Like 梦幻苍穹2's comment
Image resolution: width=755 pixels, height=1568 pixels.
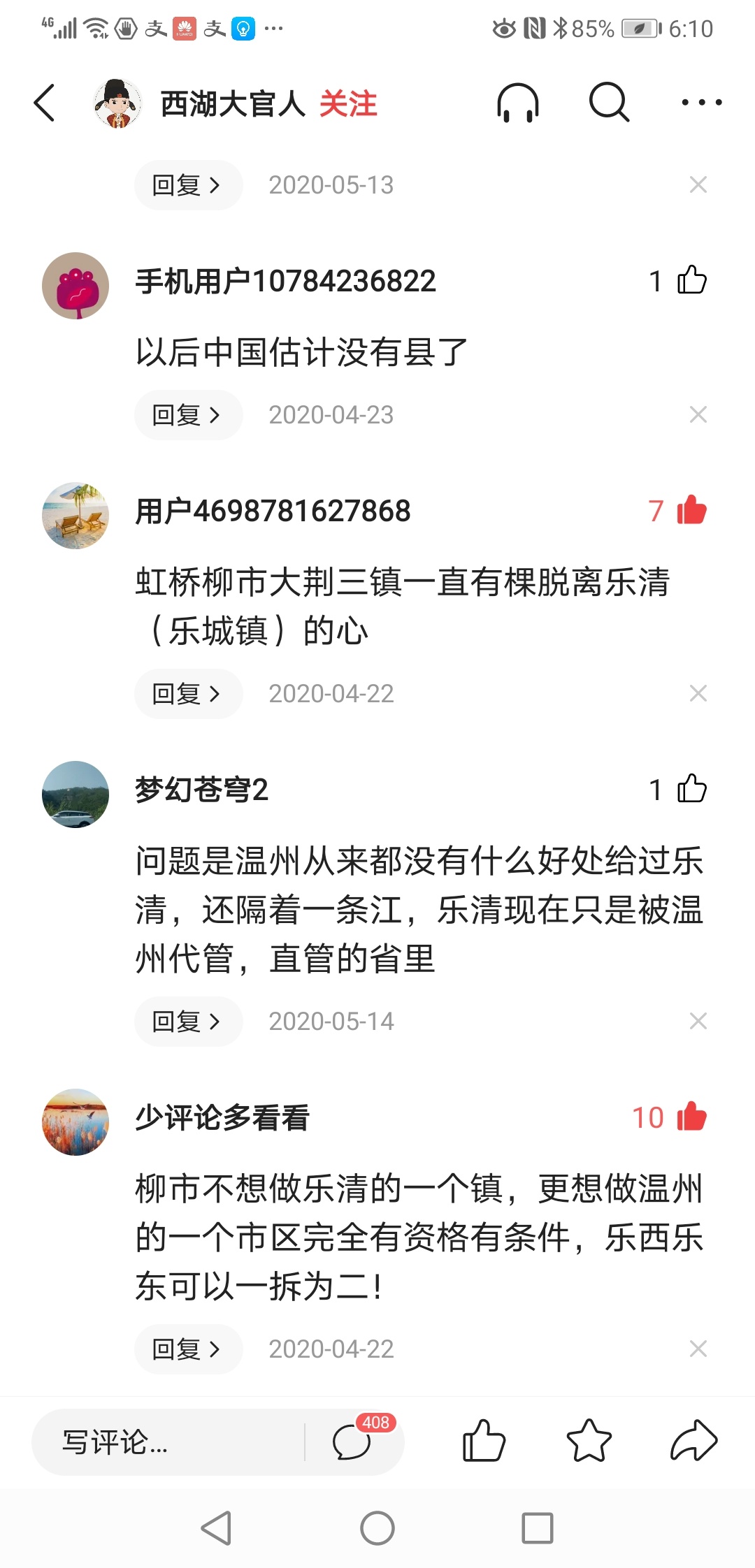(x=691, y=790)
